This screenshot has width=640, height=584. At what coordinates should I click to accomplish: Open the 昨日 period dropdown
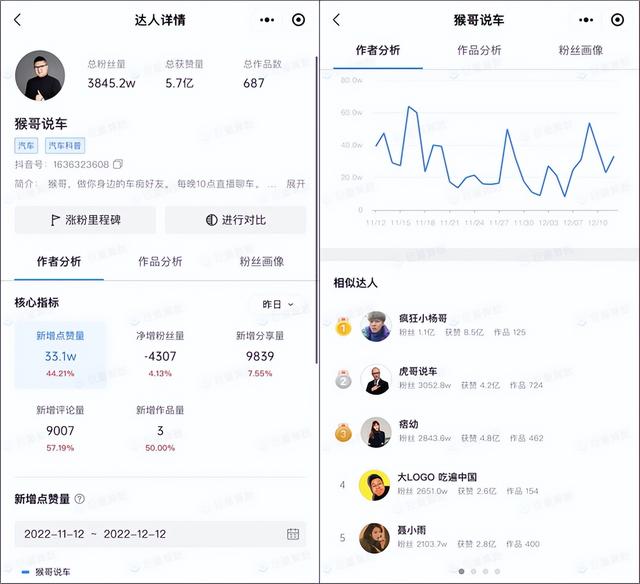[277, 304]
